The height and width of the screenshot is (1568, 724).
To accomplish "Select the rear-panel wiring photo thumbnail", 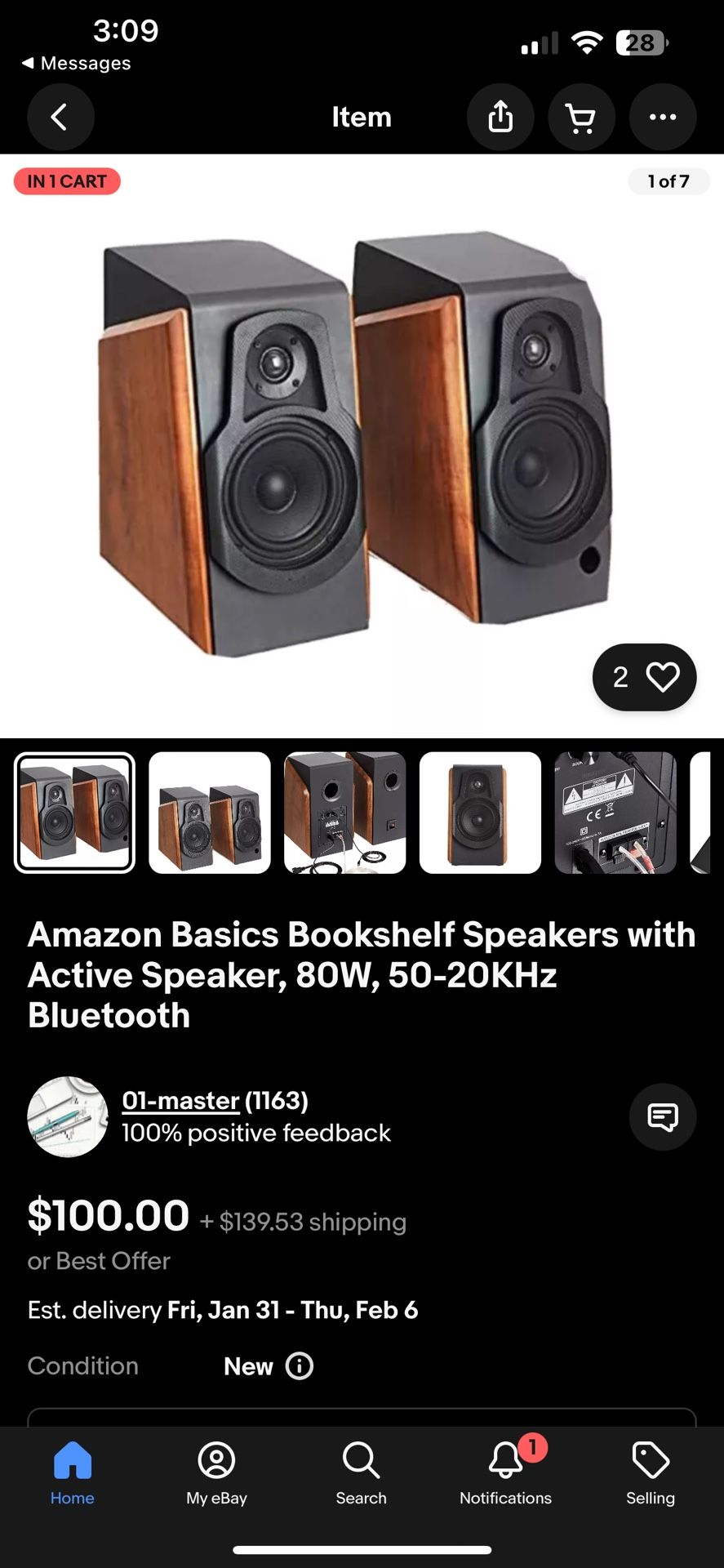I will pyautogui.click(x=616, y=813).
